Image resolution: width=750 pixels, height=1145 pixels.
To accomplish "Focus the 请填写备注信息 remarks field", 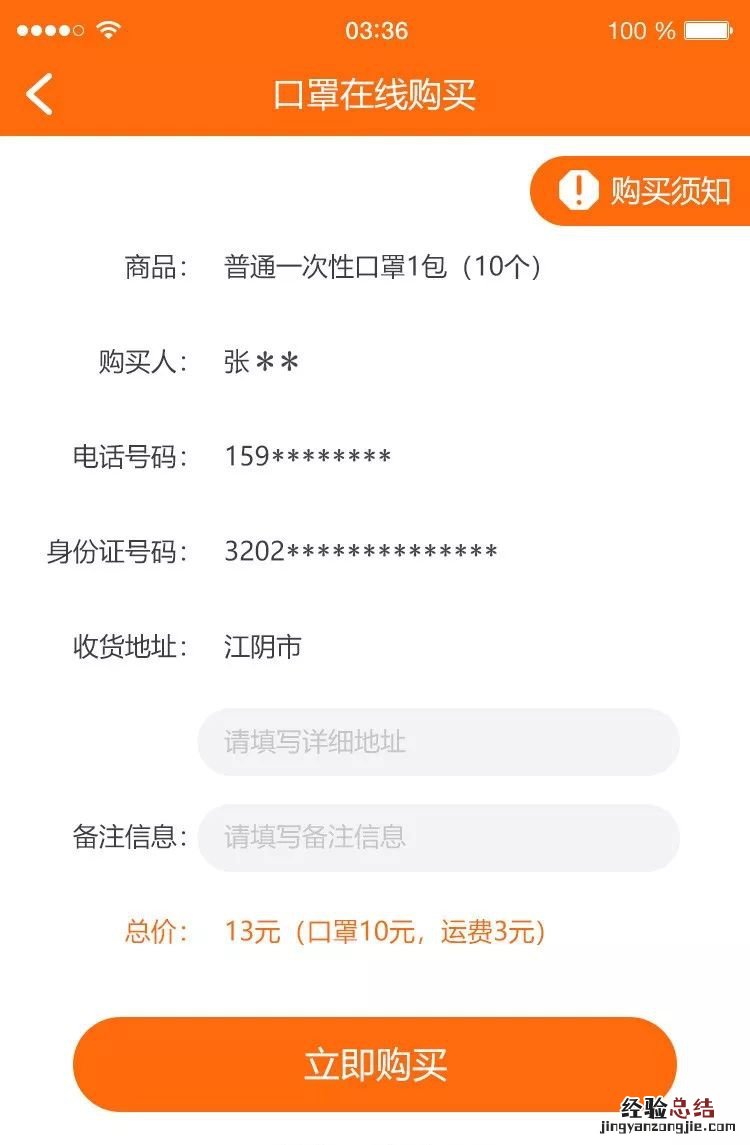I will [x=438, y=837].
